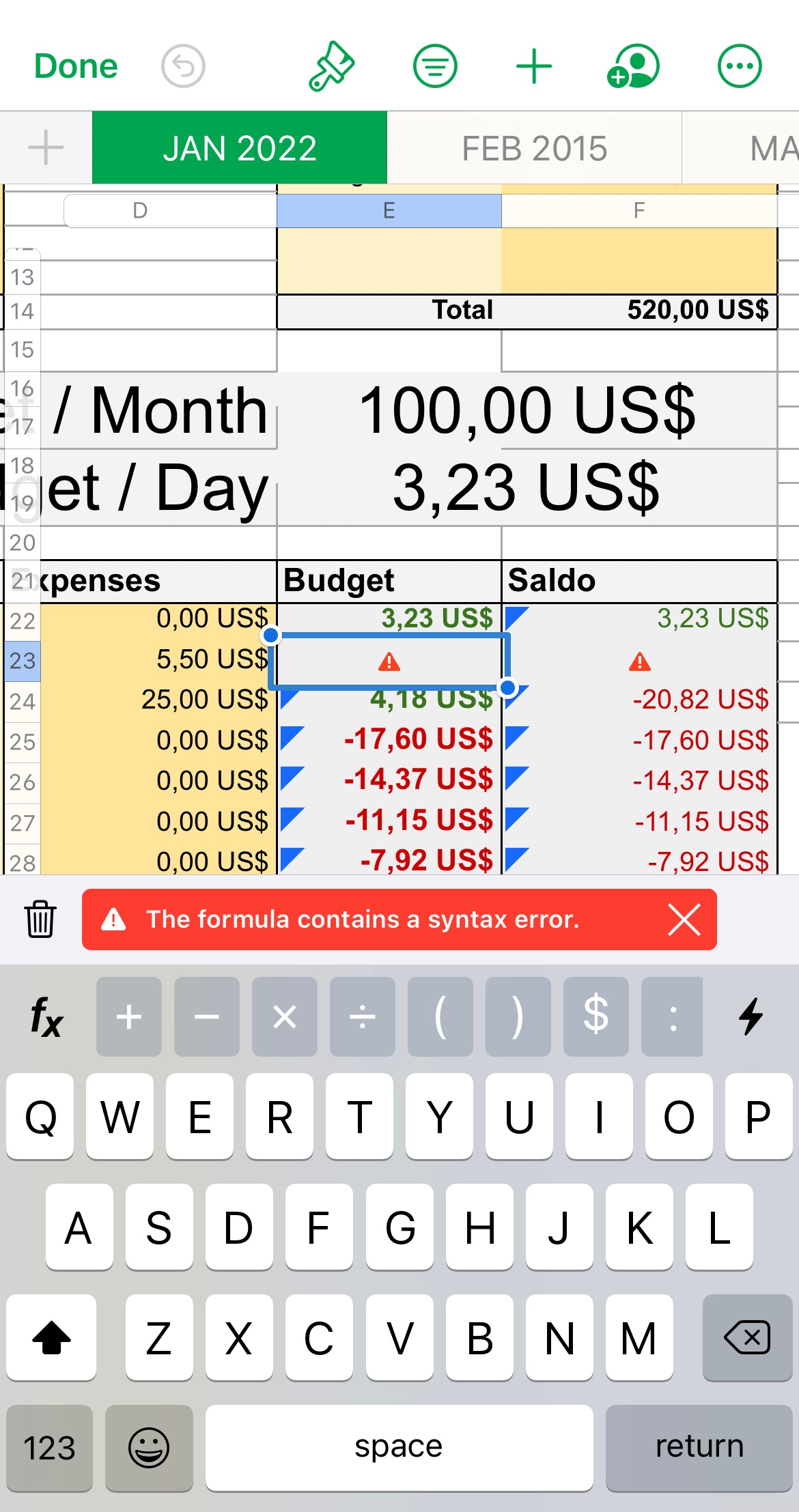
Task: Dismiss the syntax error message
Action: click(x=684, y=919)
